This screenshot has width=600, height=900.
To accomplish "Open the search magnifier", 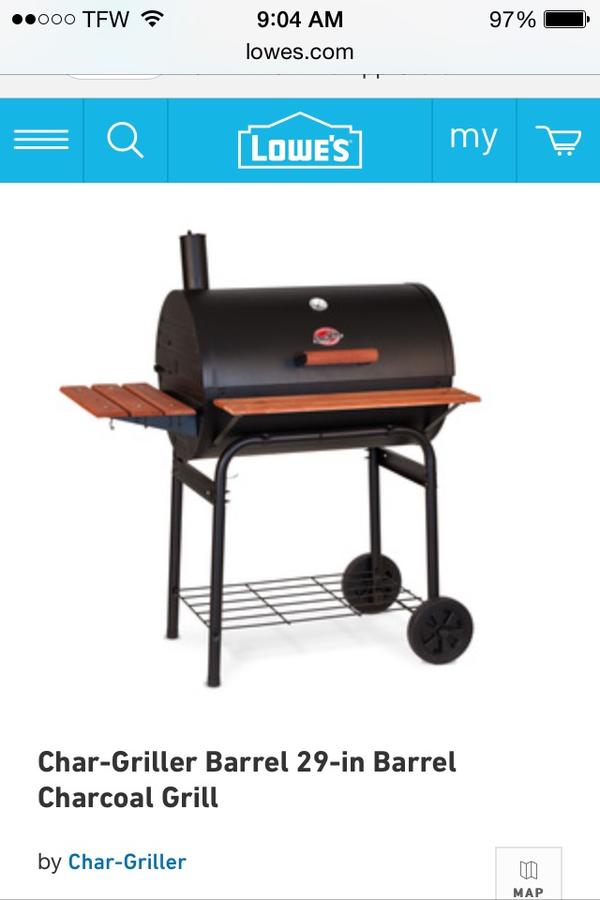I will click(125, 141).
